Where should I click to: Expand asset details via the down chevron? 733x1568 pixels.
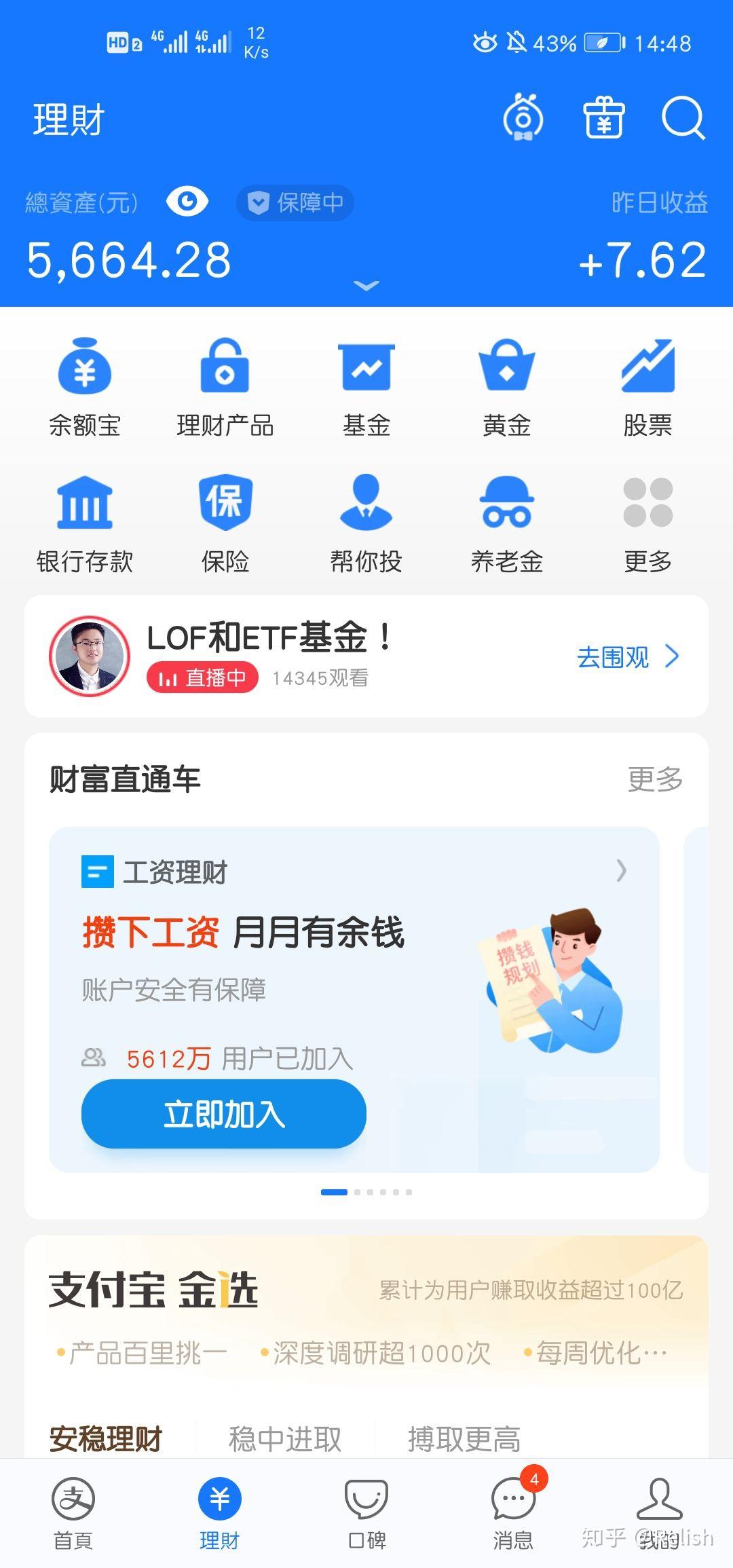pyautogui.click(x=366, y=286)
